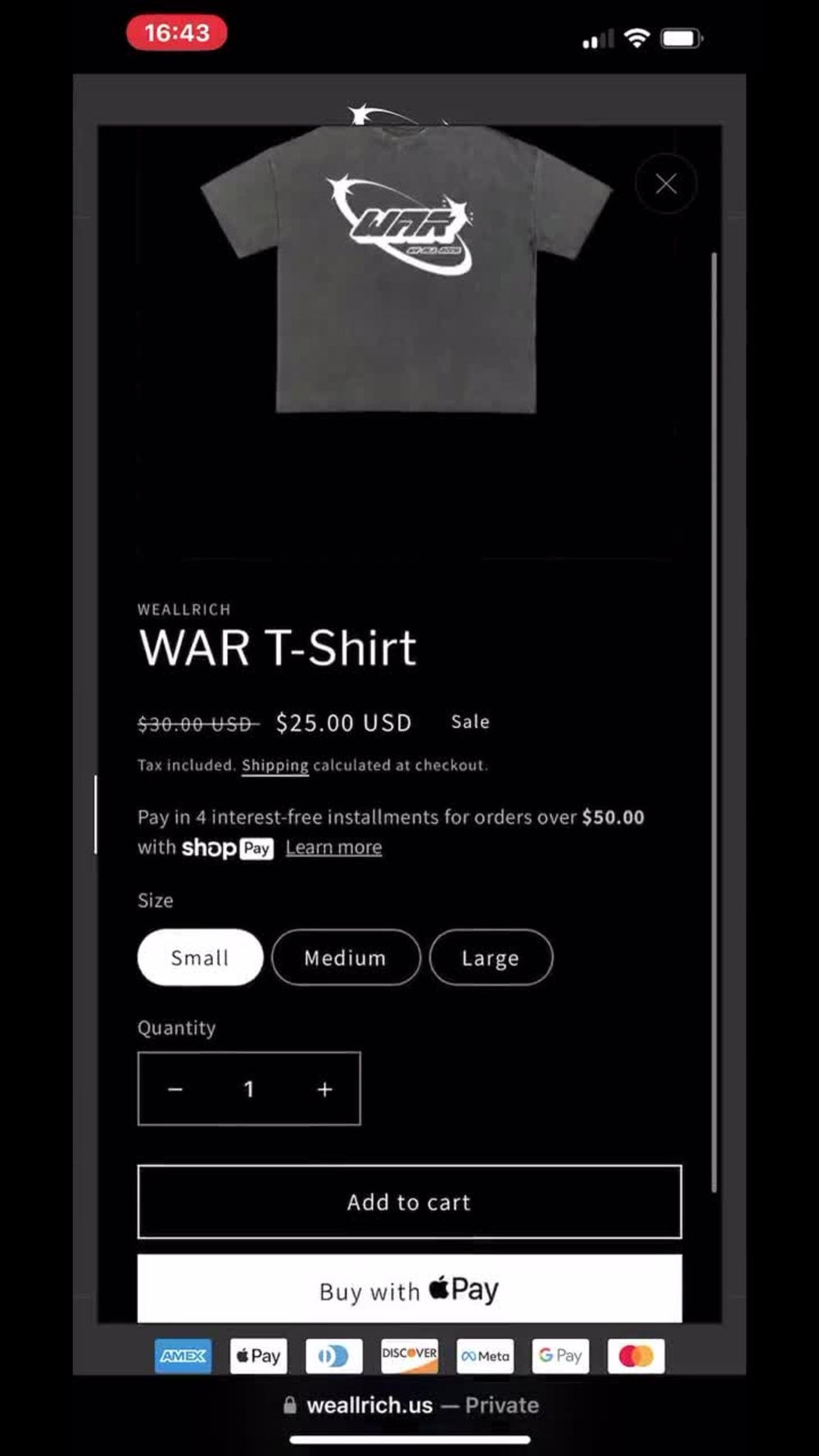Select size Small
Screen dimensions: 819x1456
click(200, 957)
